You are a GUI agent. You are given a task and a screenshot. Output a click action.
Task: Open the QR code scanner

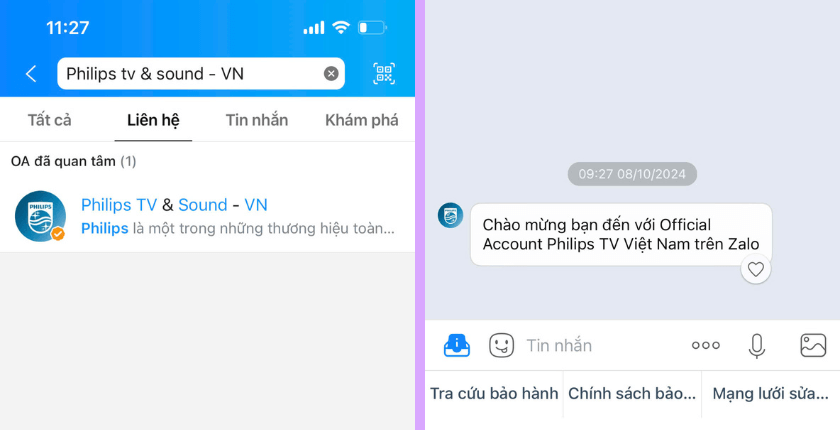[x=384, y=73]
